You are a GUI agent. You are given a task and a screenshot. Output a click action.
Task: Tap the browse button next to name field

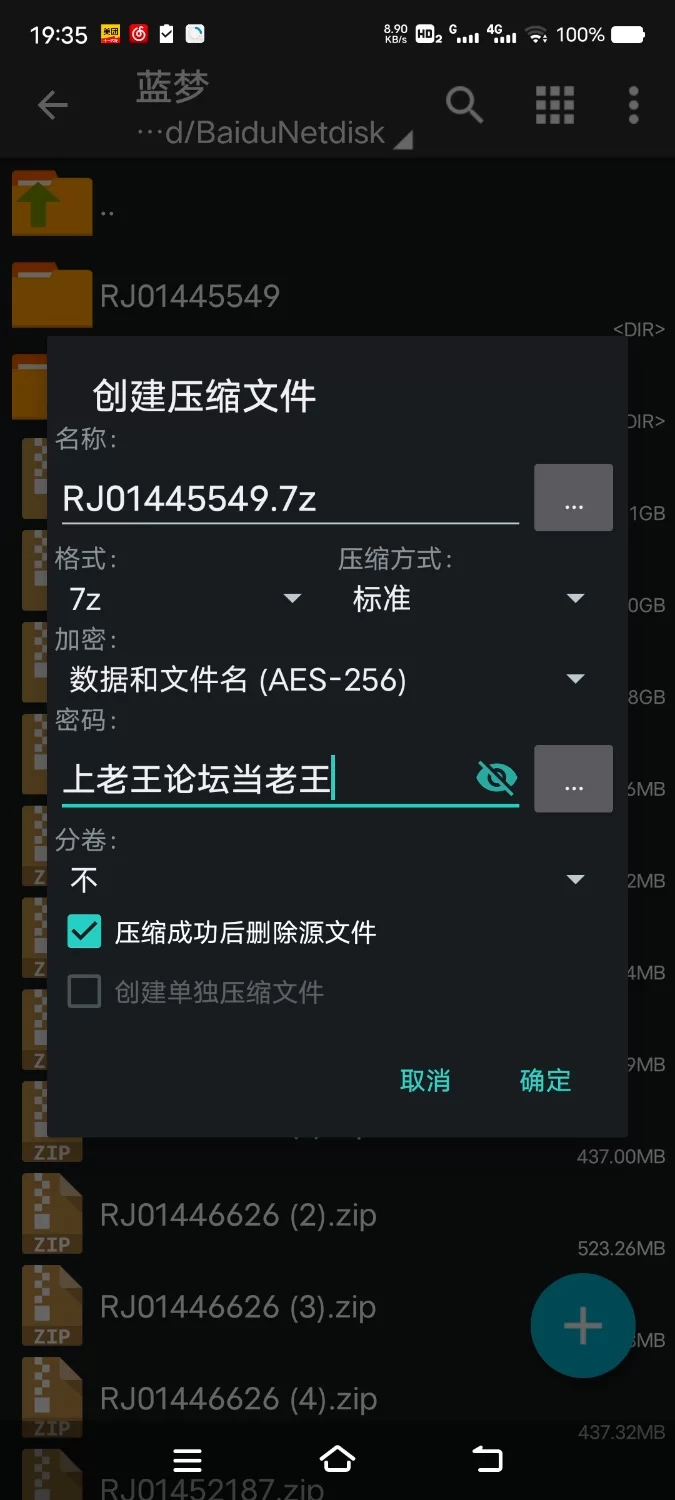click(573, 497)
